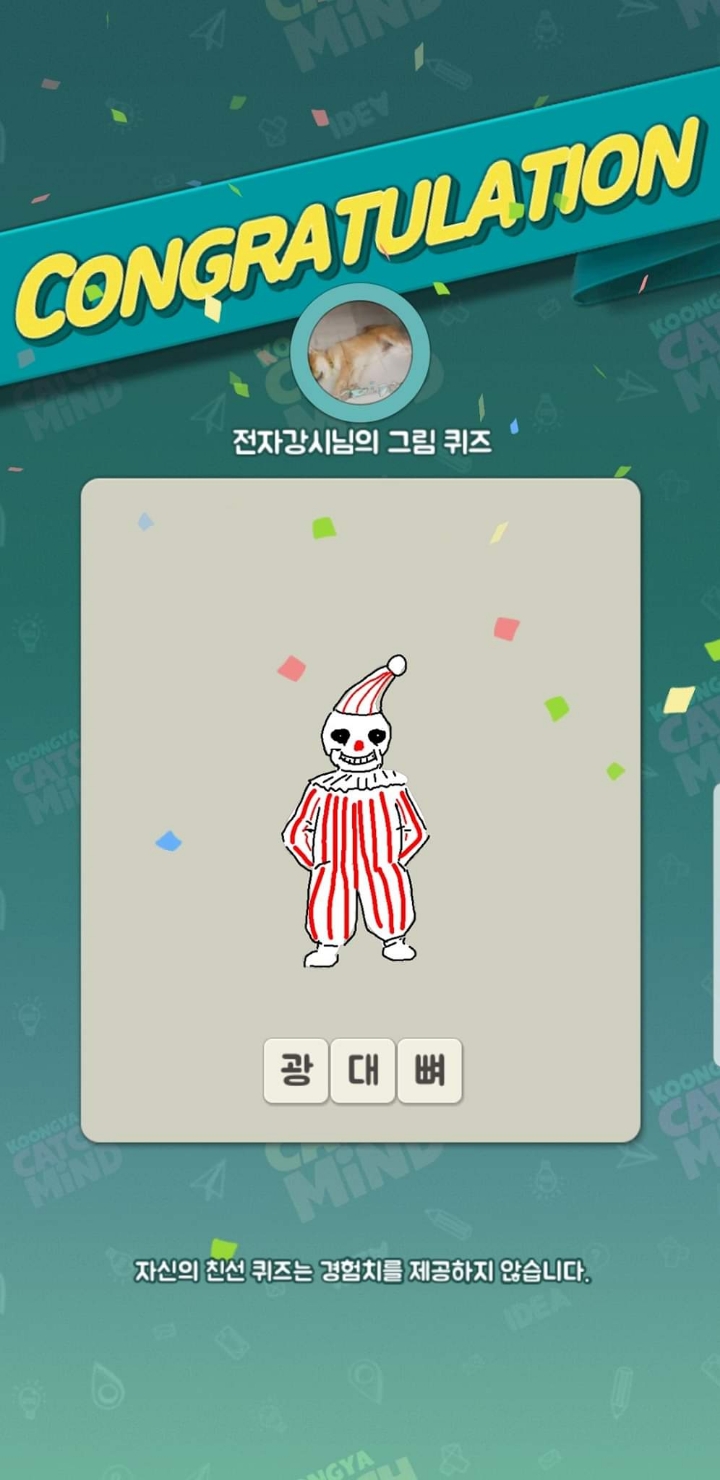Select the 뼈 answer letter tile
720x1480 pixels.
pos(429,1069)
